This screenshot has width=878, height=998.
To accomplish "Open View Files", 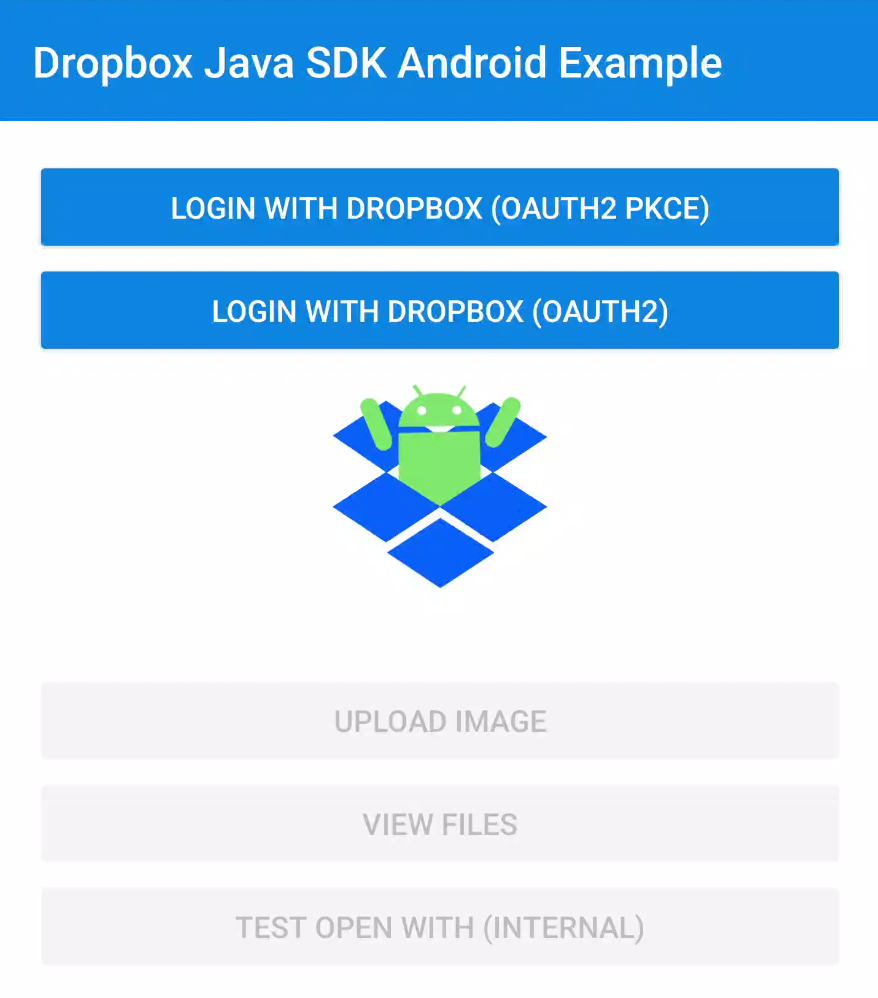I will 439,824.
